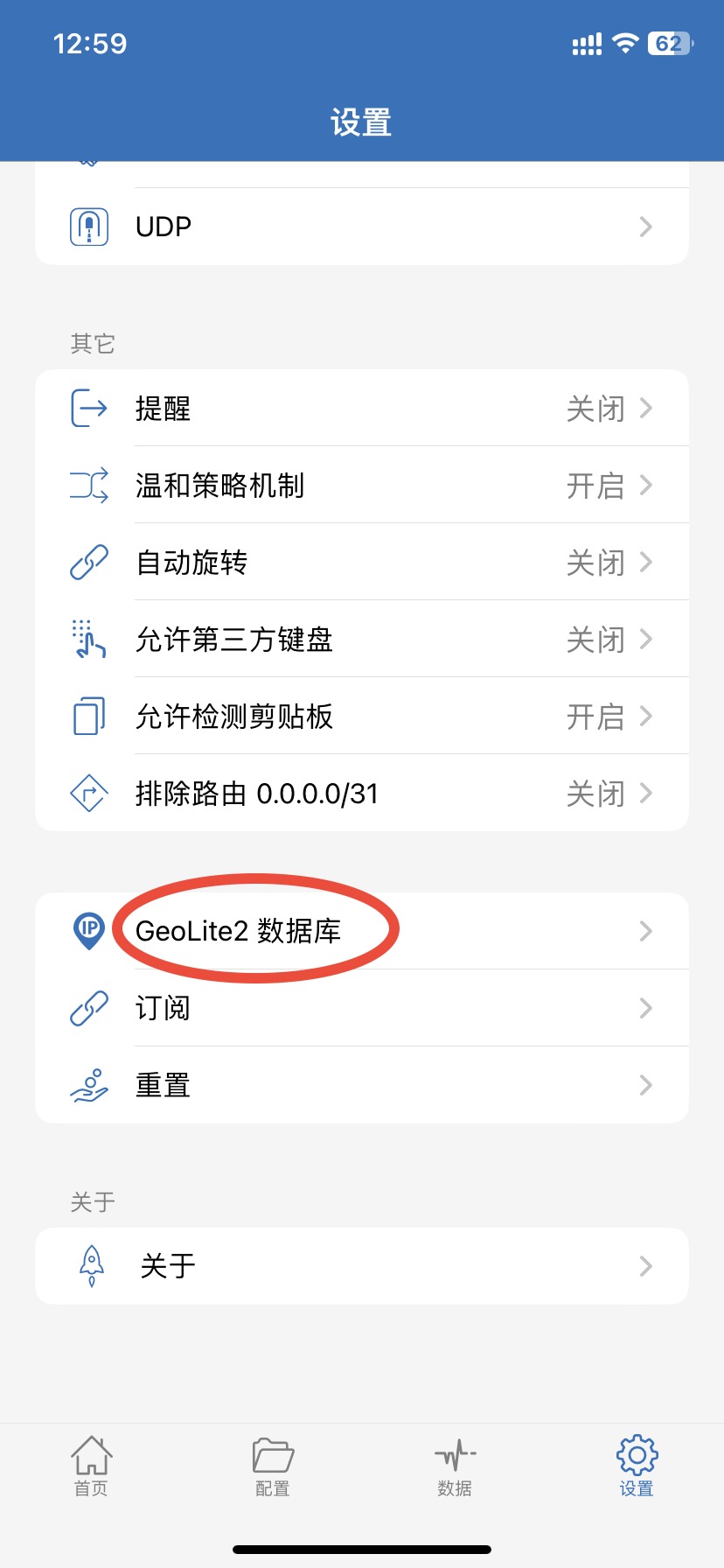Viewport: 724px width, 1568px height.
Task: Select the 设置 tab
Action: click(637, 1466)
